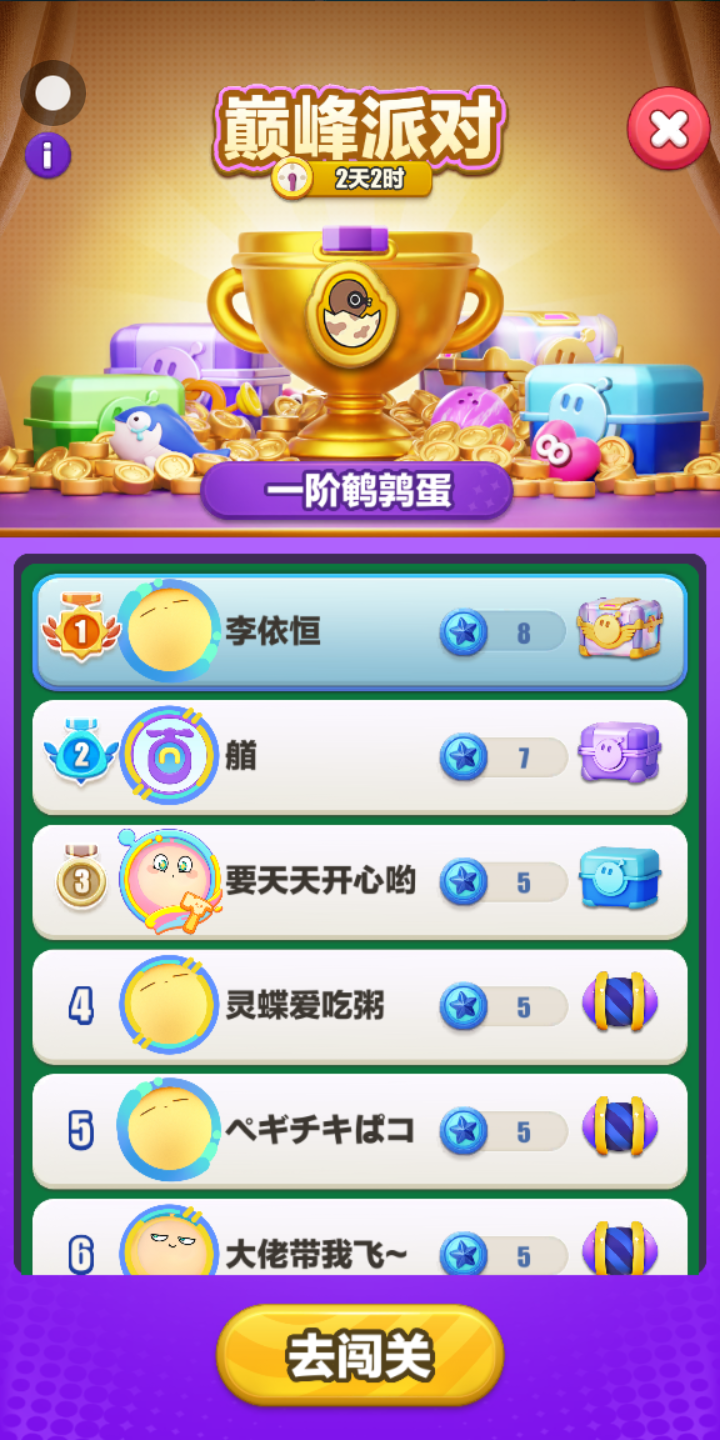Open 李依恒's first-place row
Viewport: 720px width, 1440px height.
[x=330, y=632]
